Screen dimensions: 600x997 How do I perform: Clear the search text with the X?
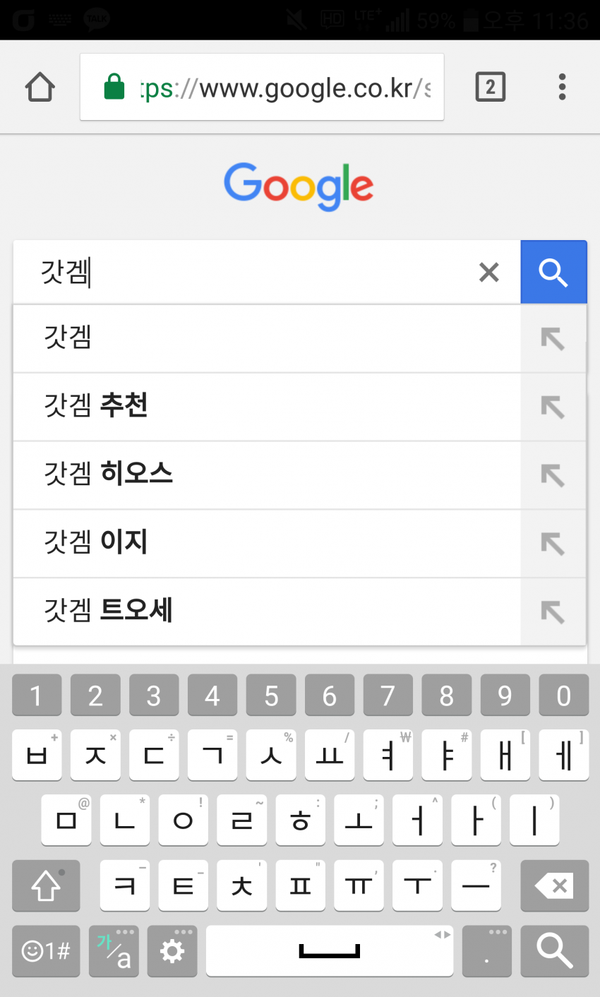click(489, 272)
